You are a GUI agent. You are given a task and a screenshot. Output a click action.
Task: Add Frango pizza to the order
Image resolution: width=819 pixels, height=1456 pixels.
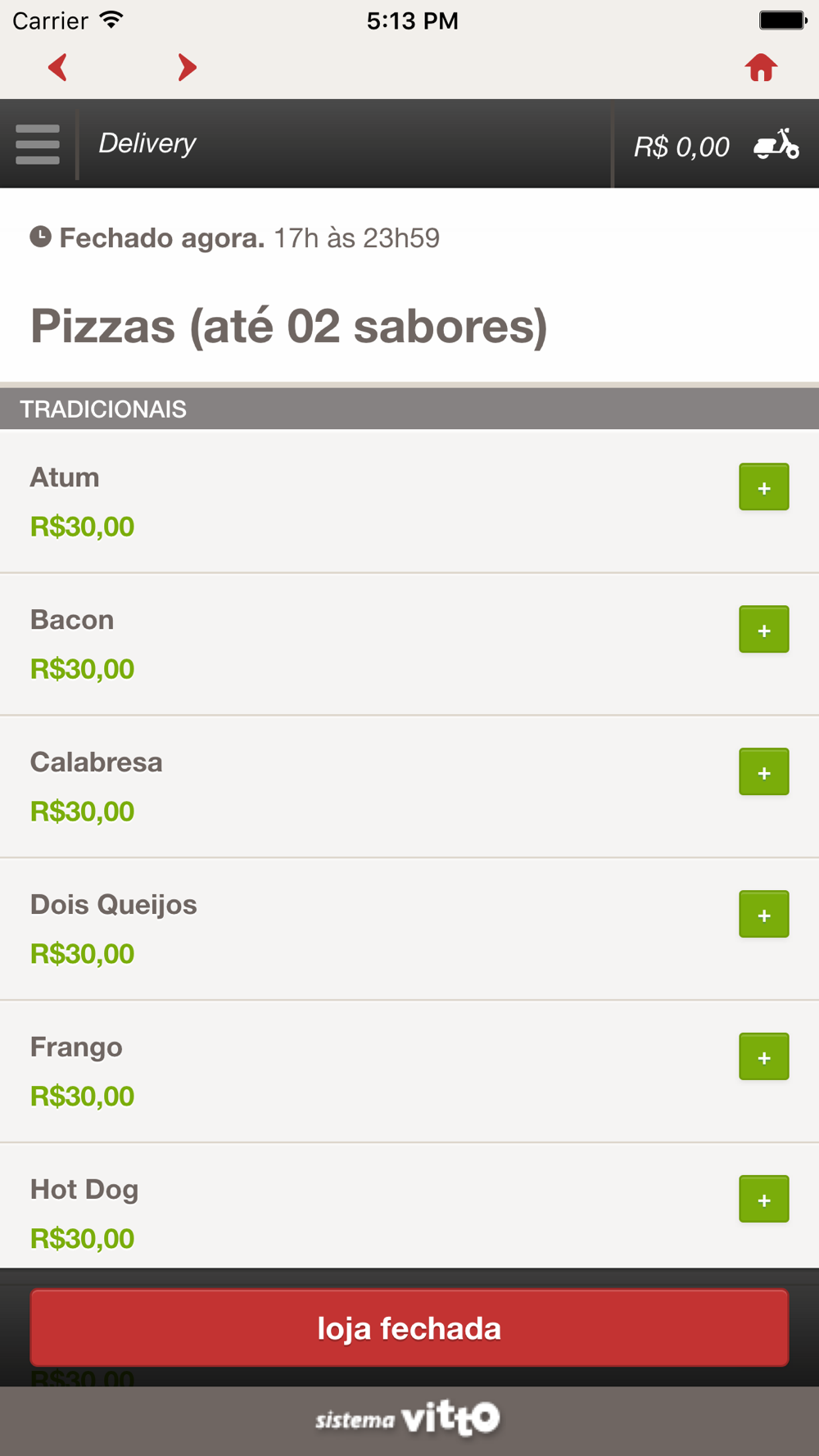tap(763, 1057)
